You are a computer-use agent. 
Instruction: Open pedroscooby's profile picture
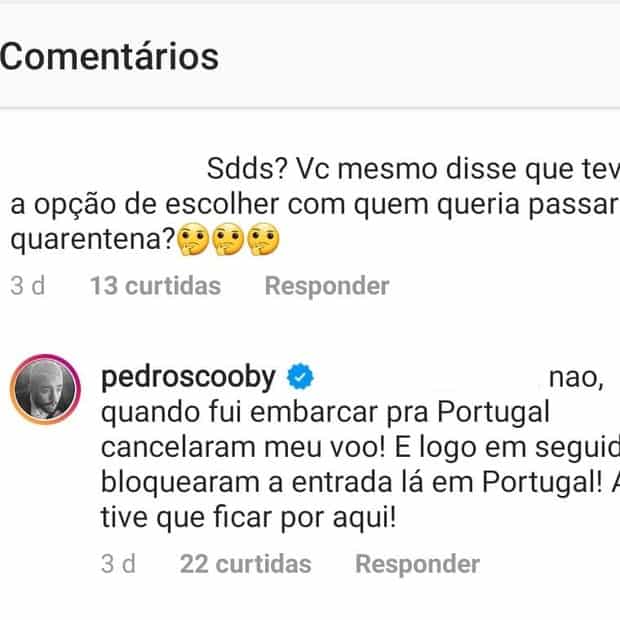click(x=44, y=386)
